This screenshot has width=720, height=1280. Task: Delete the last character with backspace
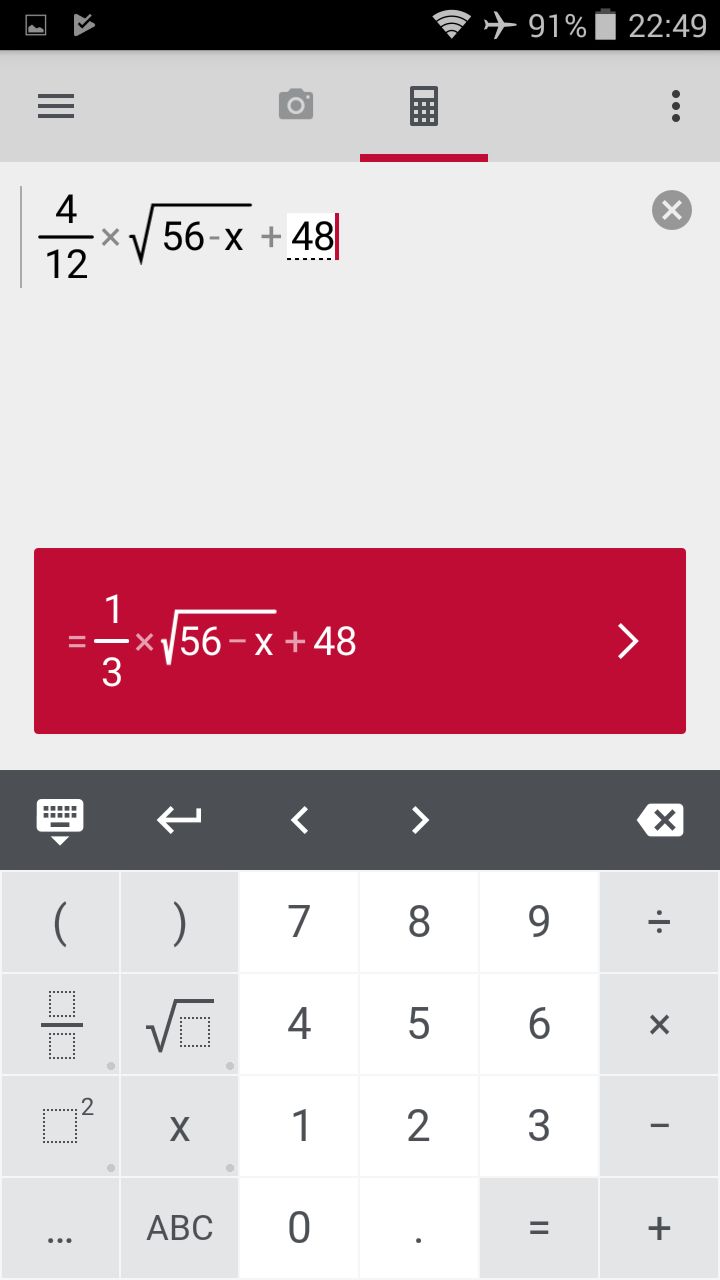tap(660, 821)
